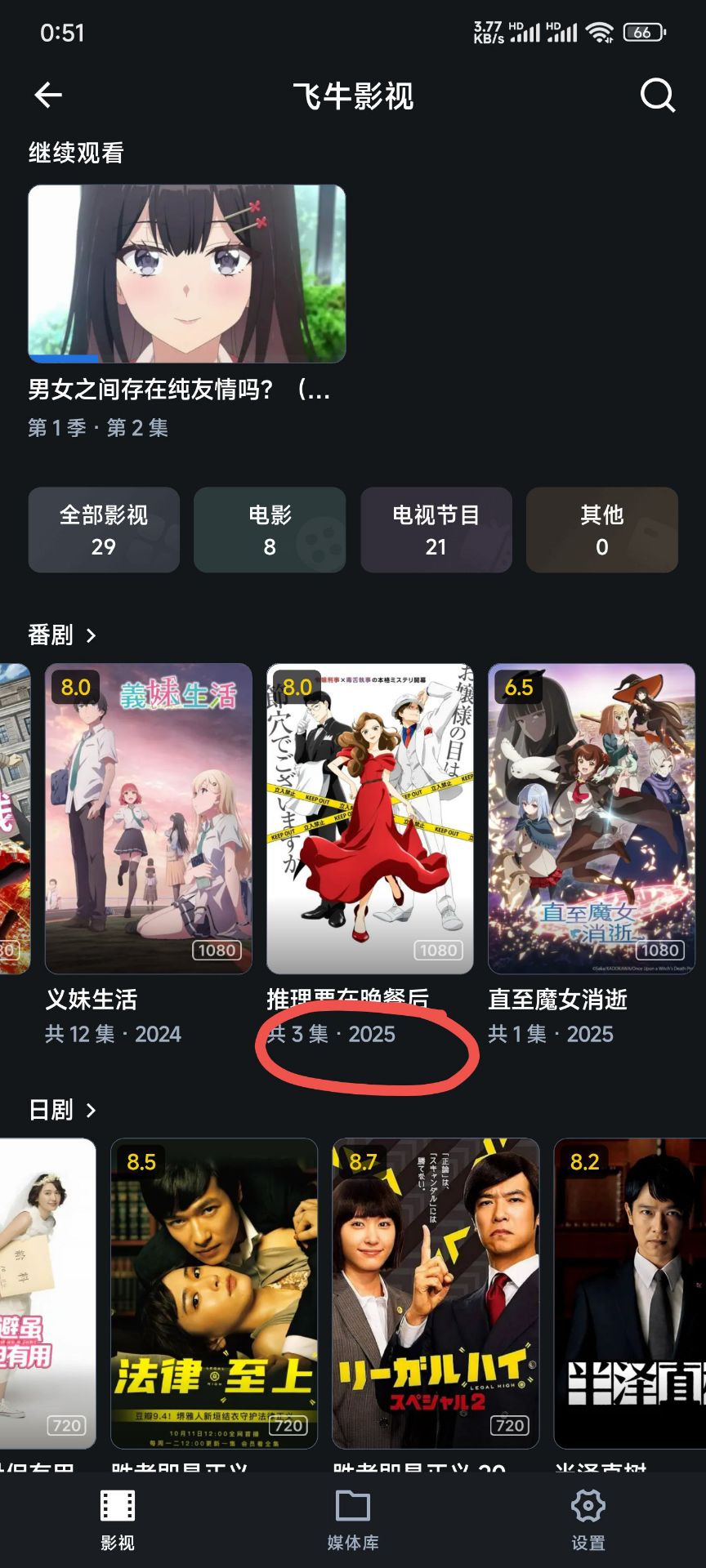Open the リーガルハイ スペシャル2 poster
This screenshot has height=1568, width=706.
click(436, 1294)
